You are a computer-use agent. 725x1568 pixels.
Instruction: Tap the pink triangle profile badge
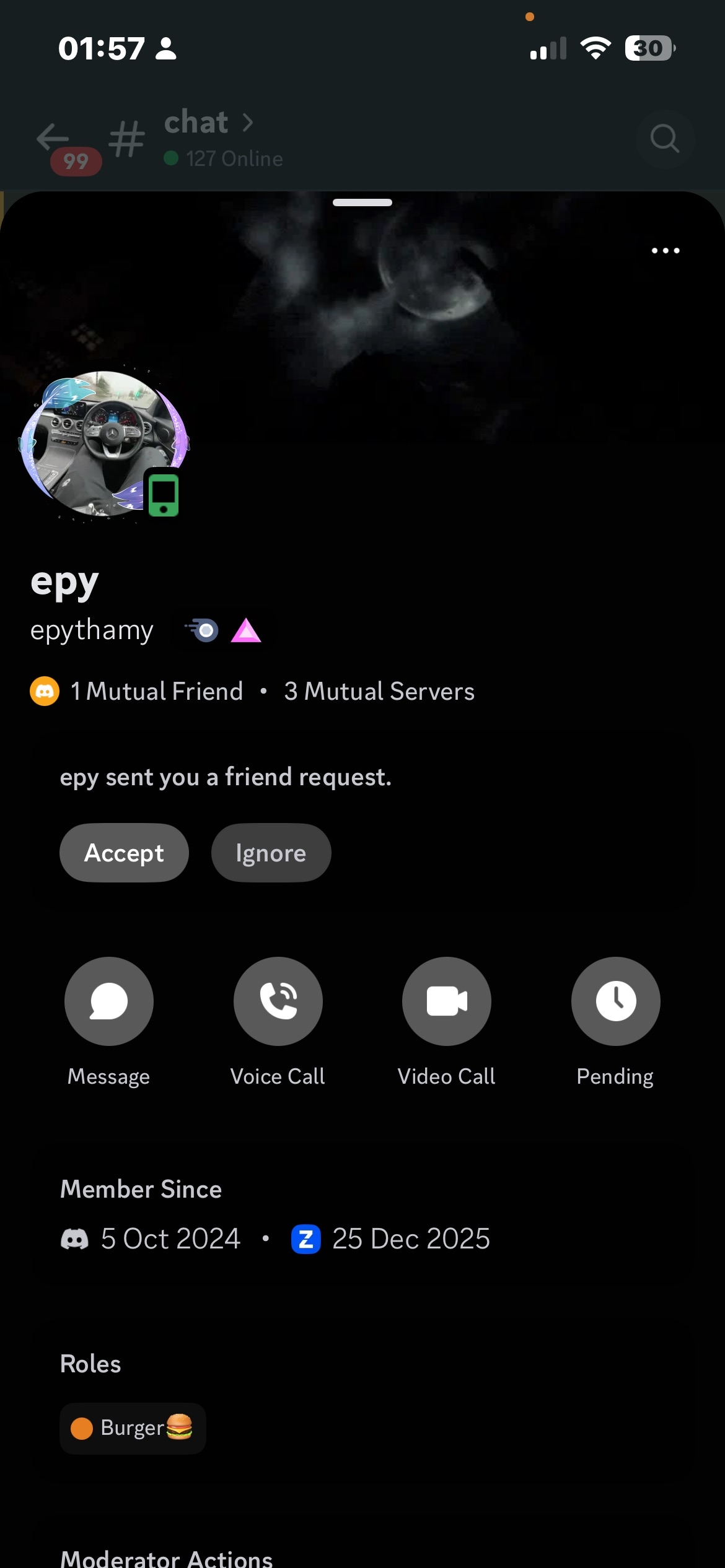pos(246,631)
